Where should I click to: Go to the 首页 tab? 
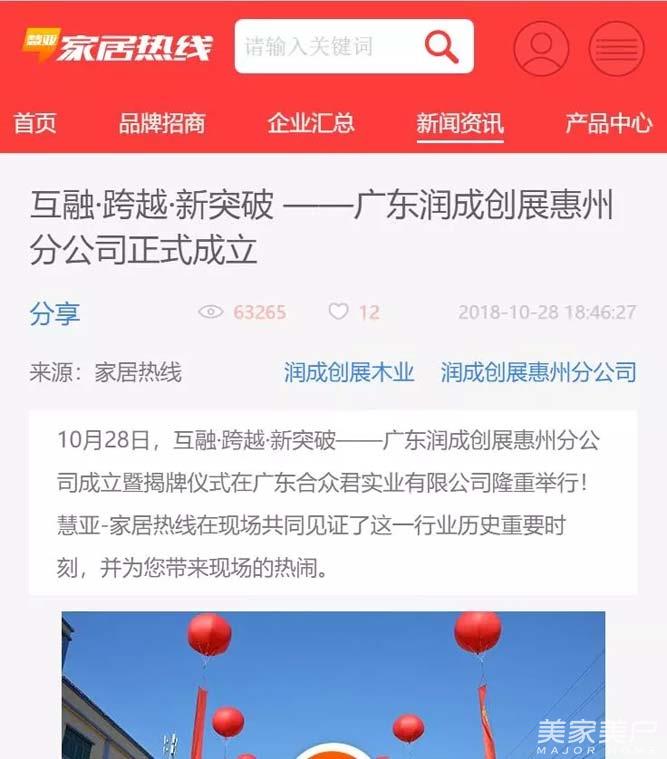point(35,123)
